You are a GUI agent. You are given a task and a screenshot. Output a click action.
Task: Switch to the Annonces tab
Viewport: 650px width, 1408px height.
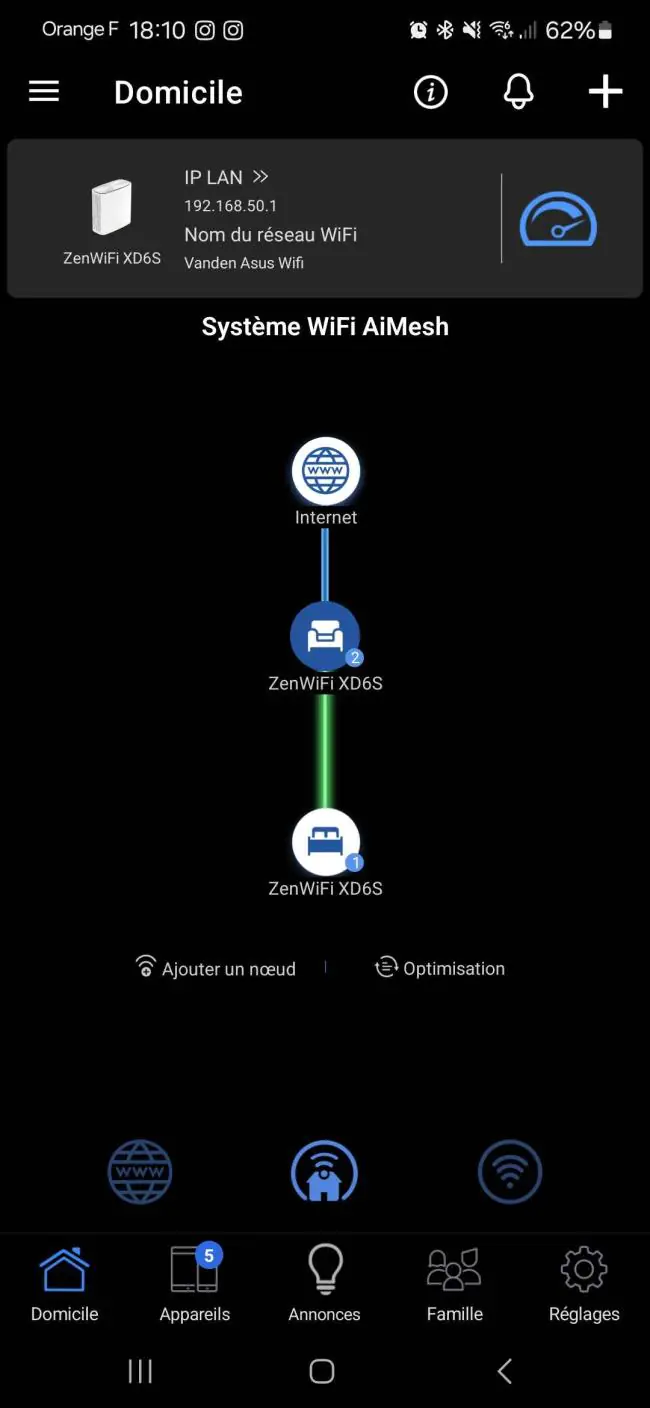325,1285
